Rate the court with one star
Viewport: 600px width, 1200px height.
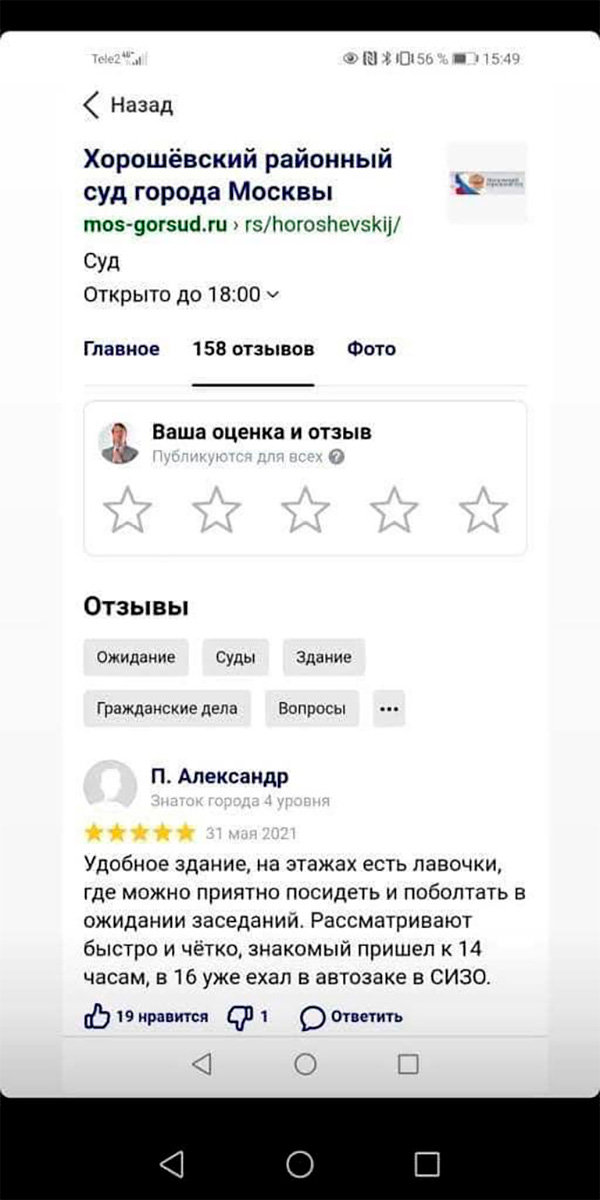128,510
